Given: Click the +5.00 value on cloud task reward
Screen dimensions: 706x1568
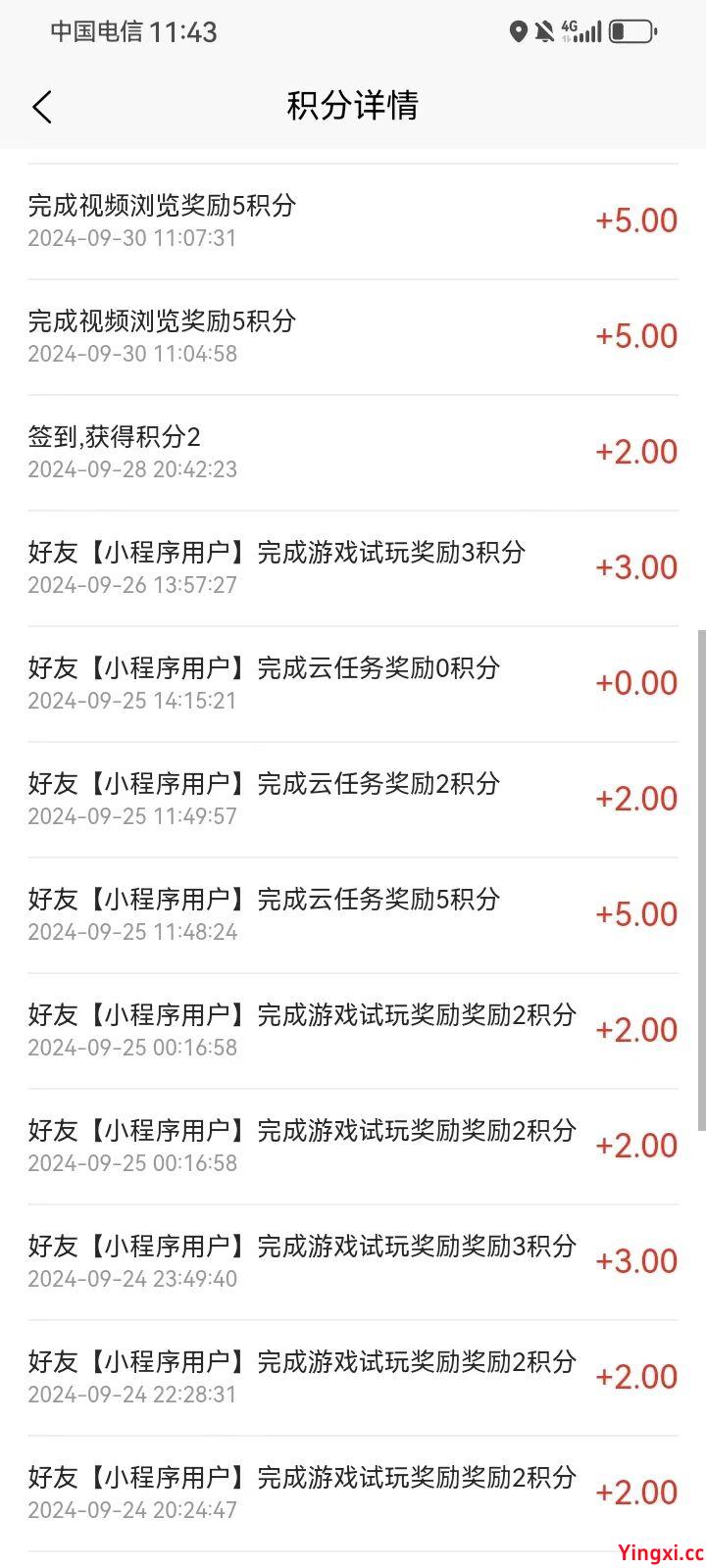Looking at the screenshot, I should point(635,913).
